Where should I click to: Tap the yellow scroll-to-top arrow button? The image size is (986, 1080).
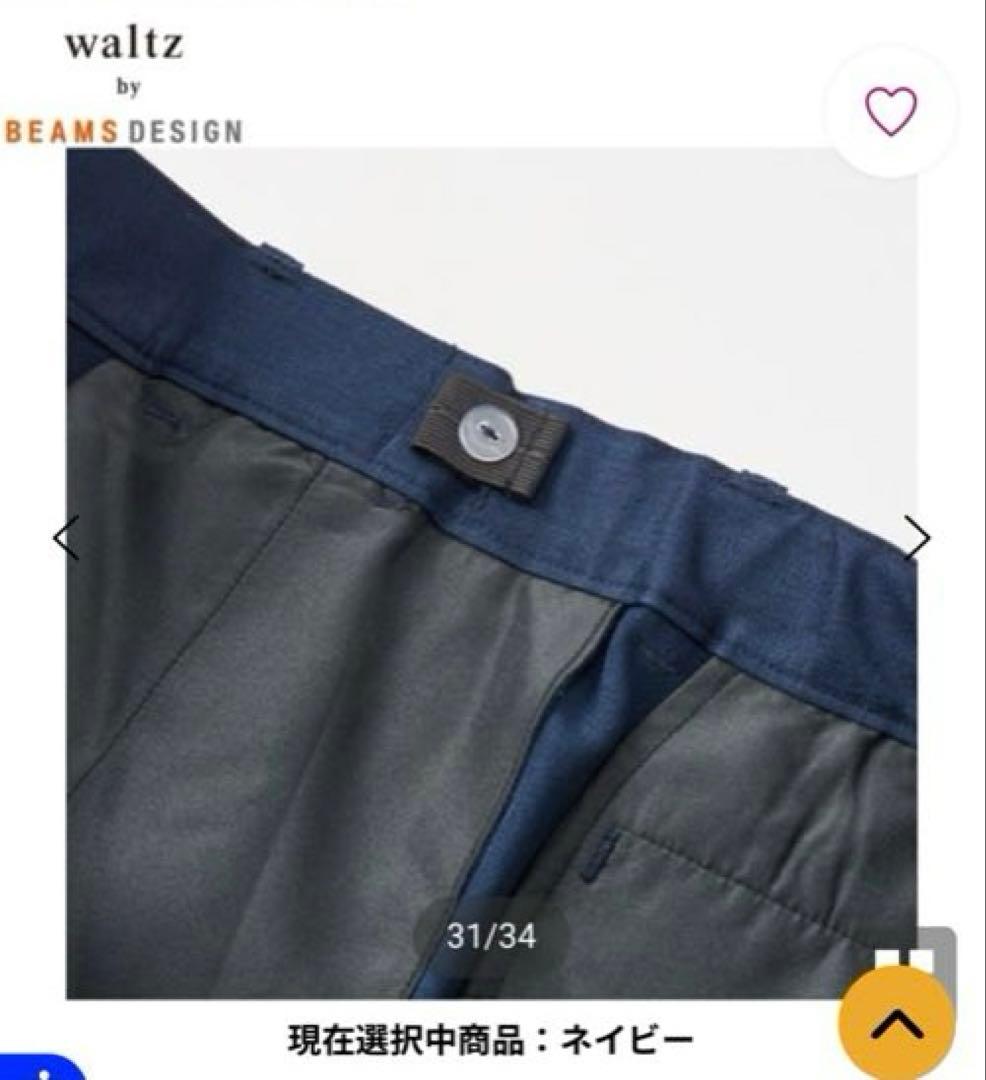(896, 1022)
